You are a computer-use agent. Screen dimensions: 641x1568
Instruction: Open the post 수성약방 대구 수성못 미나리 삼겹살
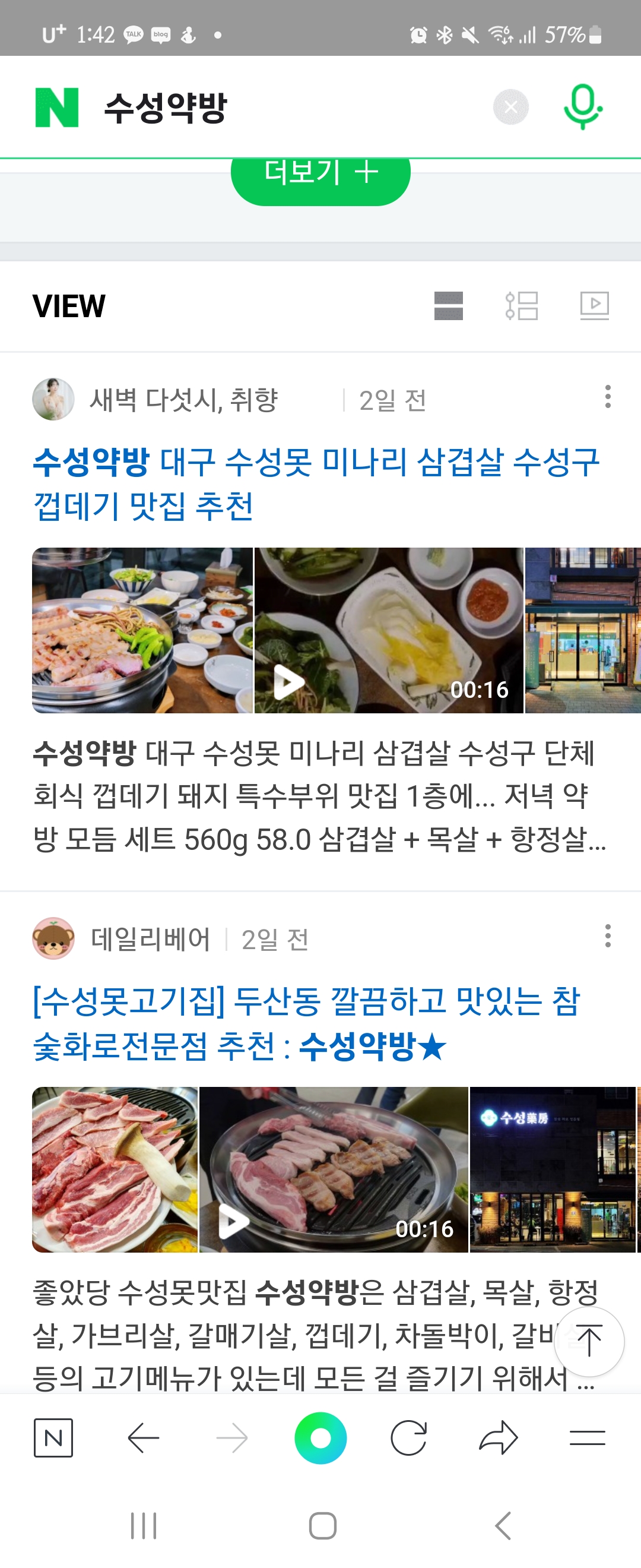pyautogui.click(x=316, y=483)
